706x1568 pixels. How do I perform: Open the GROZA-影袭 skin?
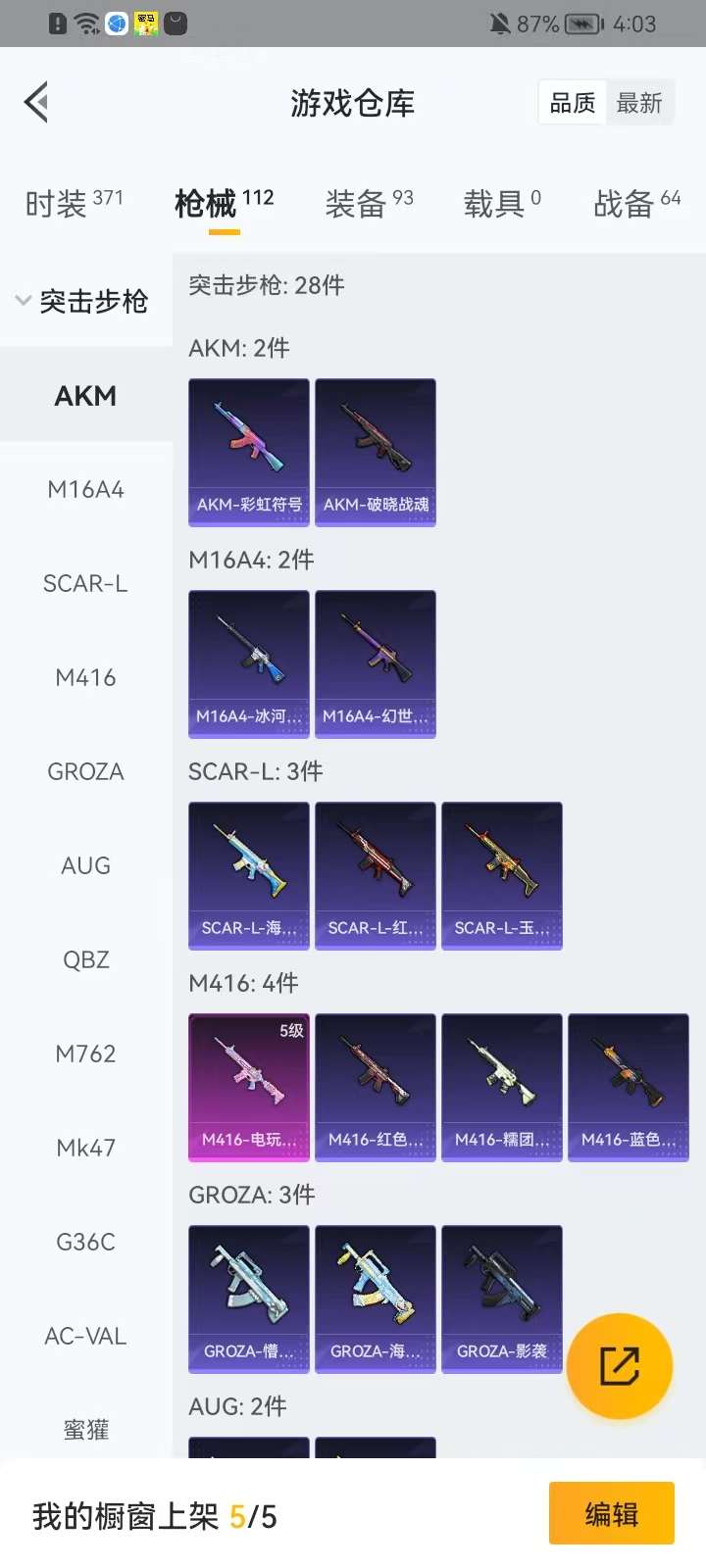(x=502, y=1298)
